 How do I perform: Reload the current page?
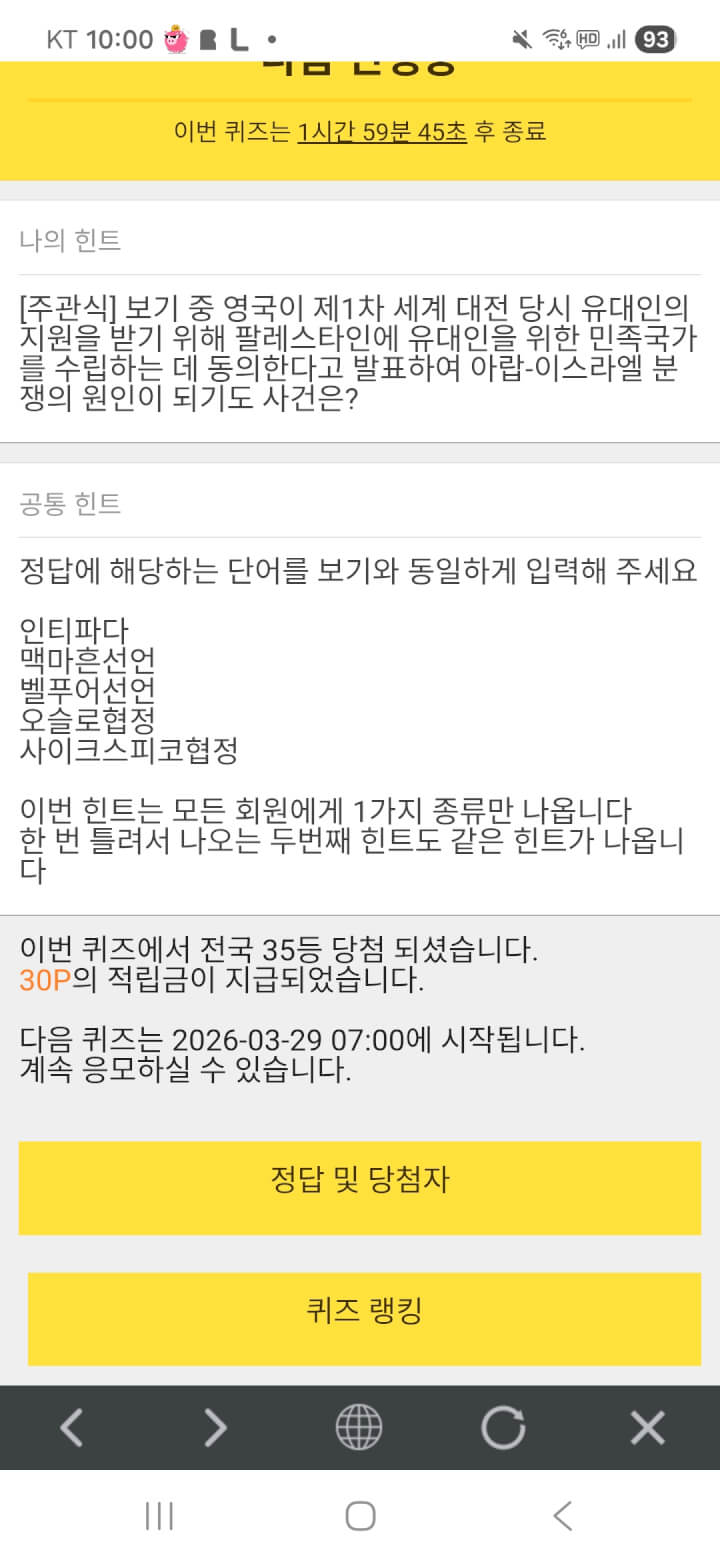coord(503,1427)
